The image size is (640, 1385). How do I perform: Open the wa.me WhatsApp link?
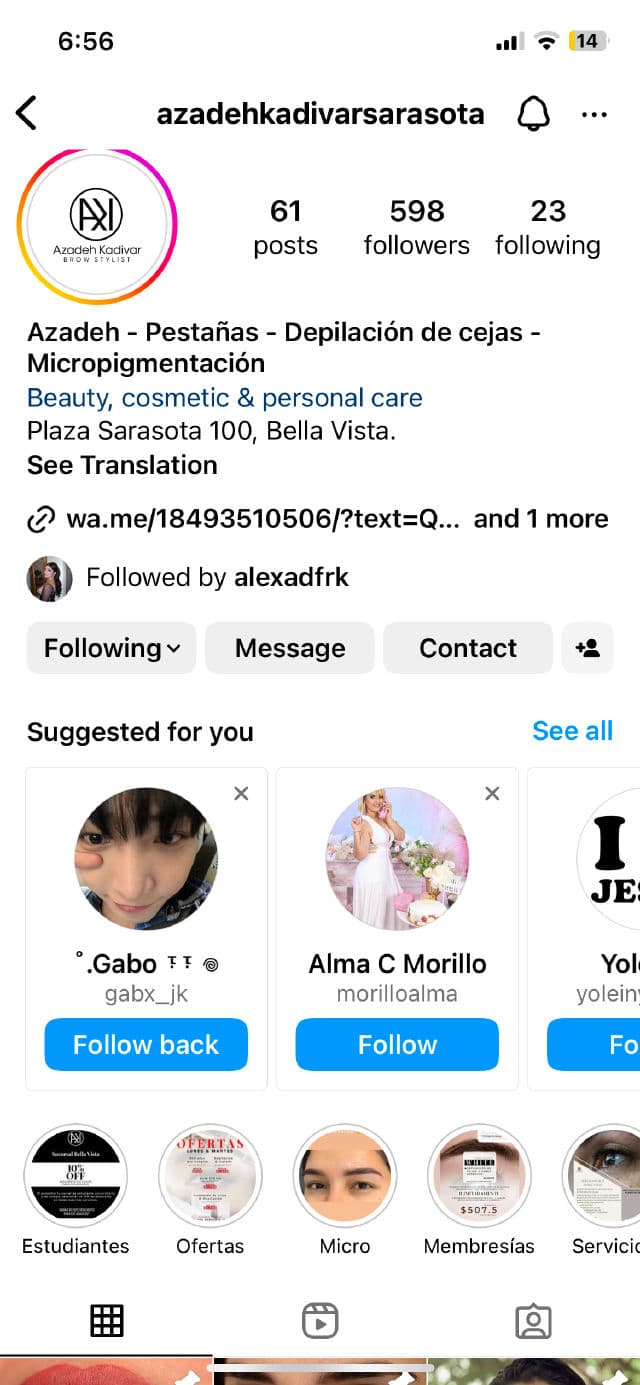262,519
